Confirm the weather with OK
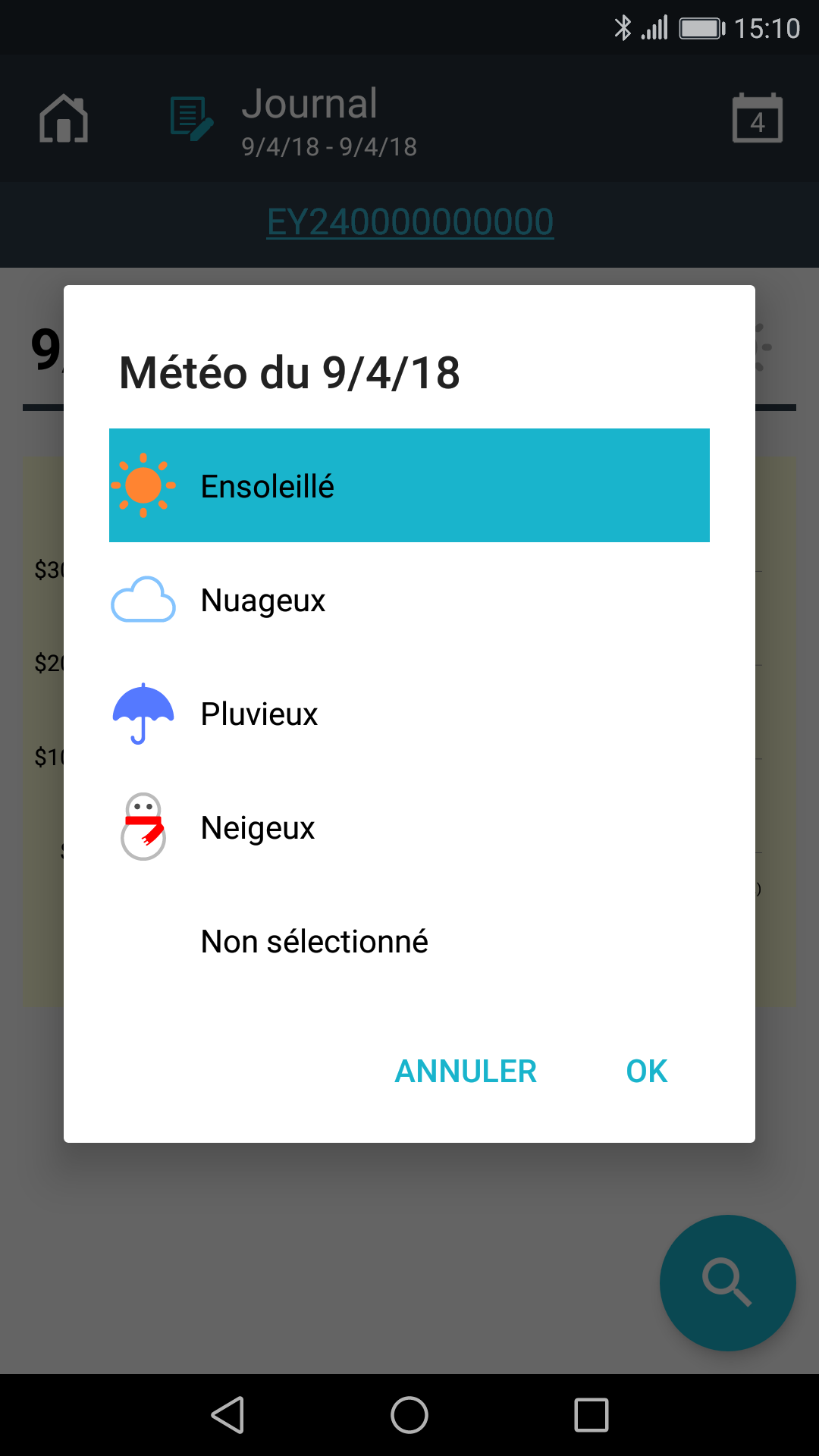 [x=647, y=1071]
